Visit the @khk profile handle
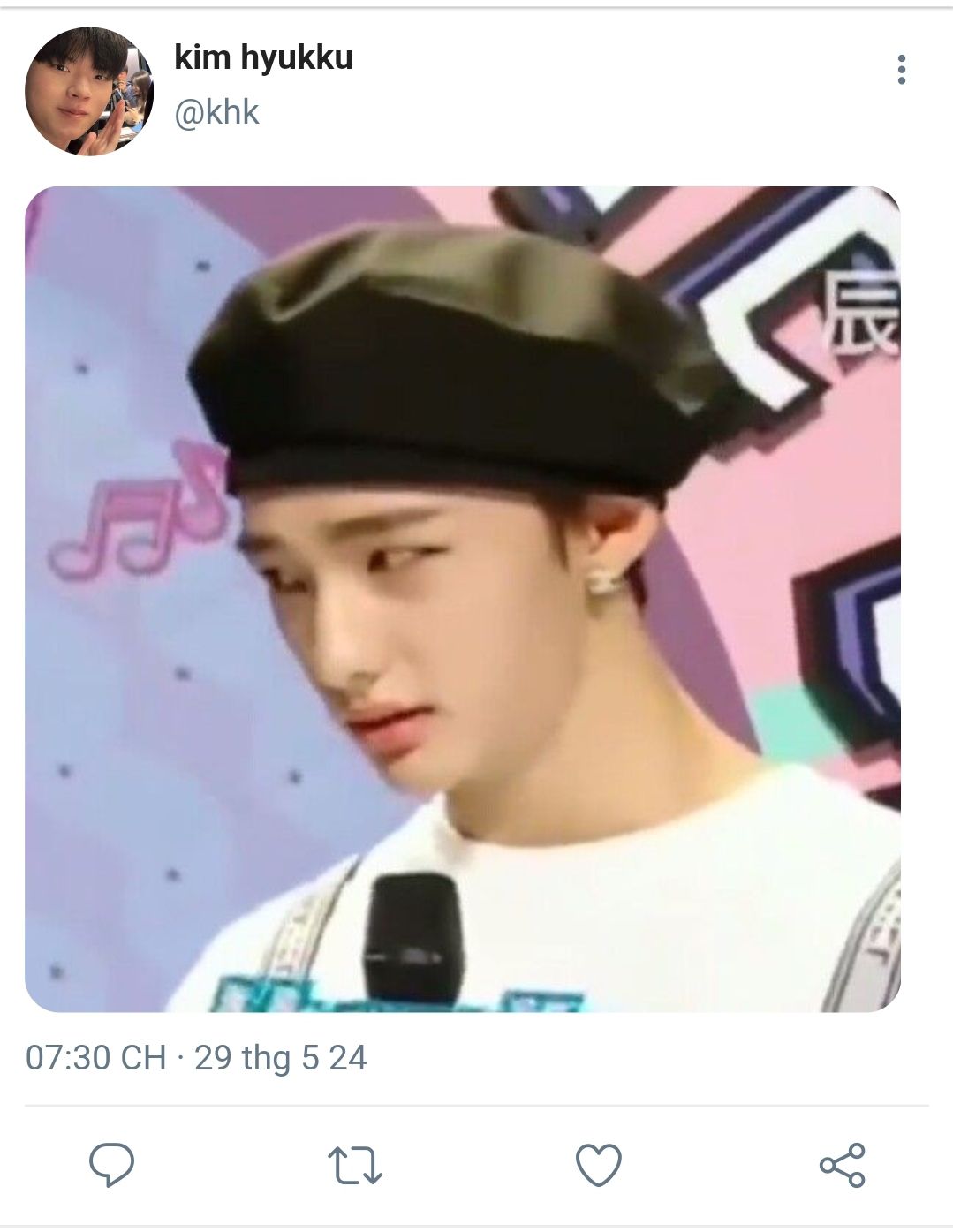 point(216,113)
